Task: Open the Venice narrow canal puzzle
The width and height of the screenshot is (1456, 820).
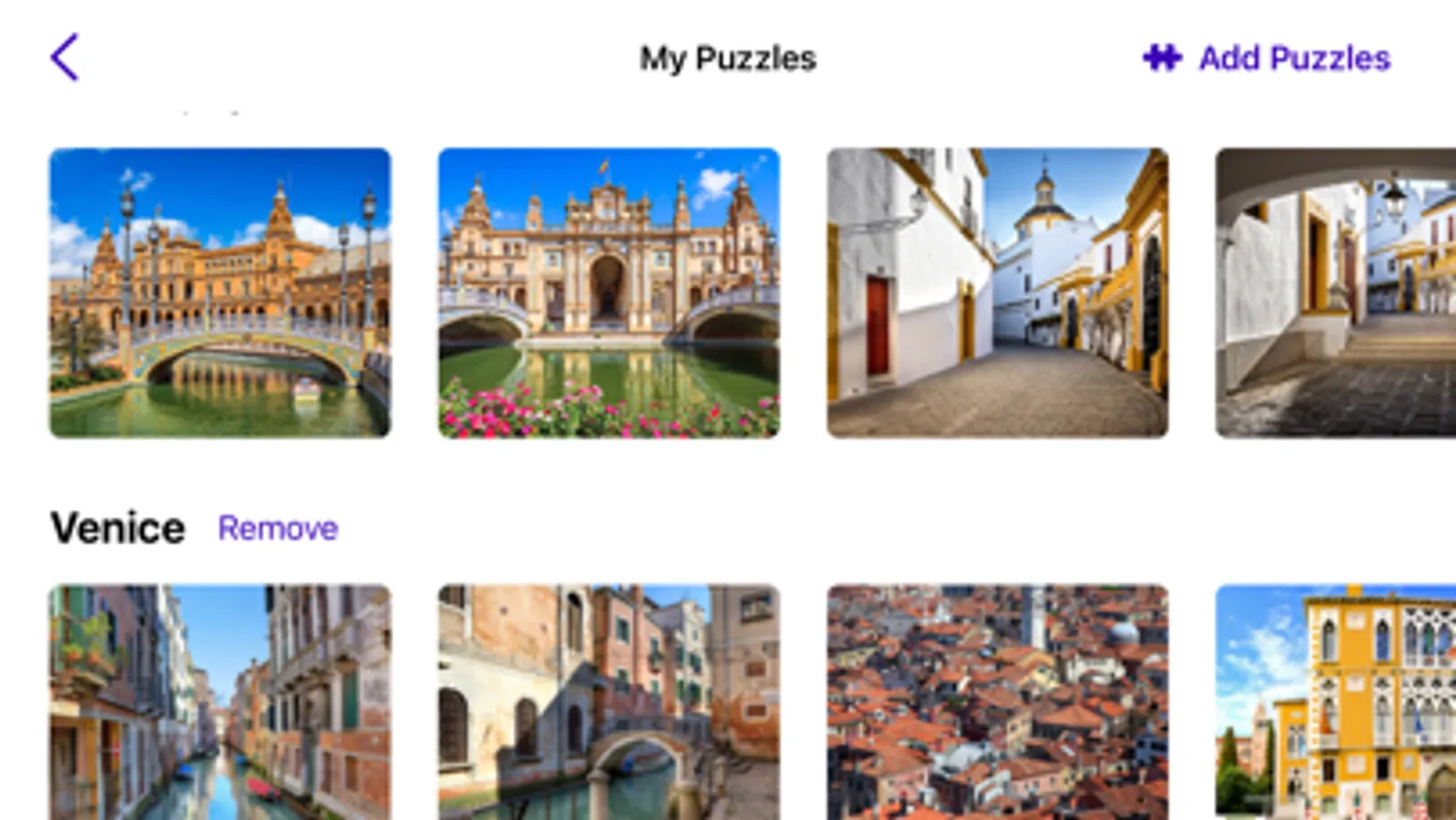Action: coord(220,702)
